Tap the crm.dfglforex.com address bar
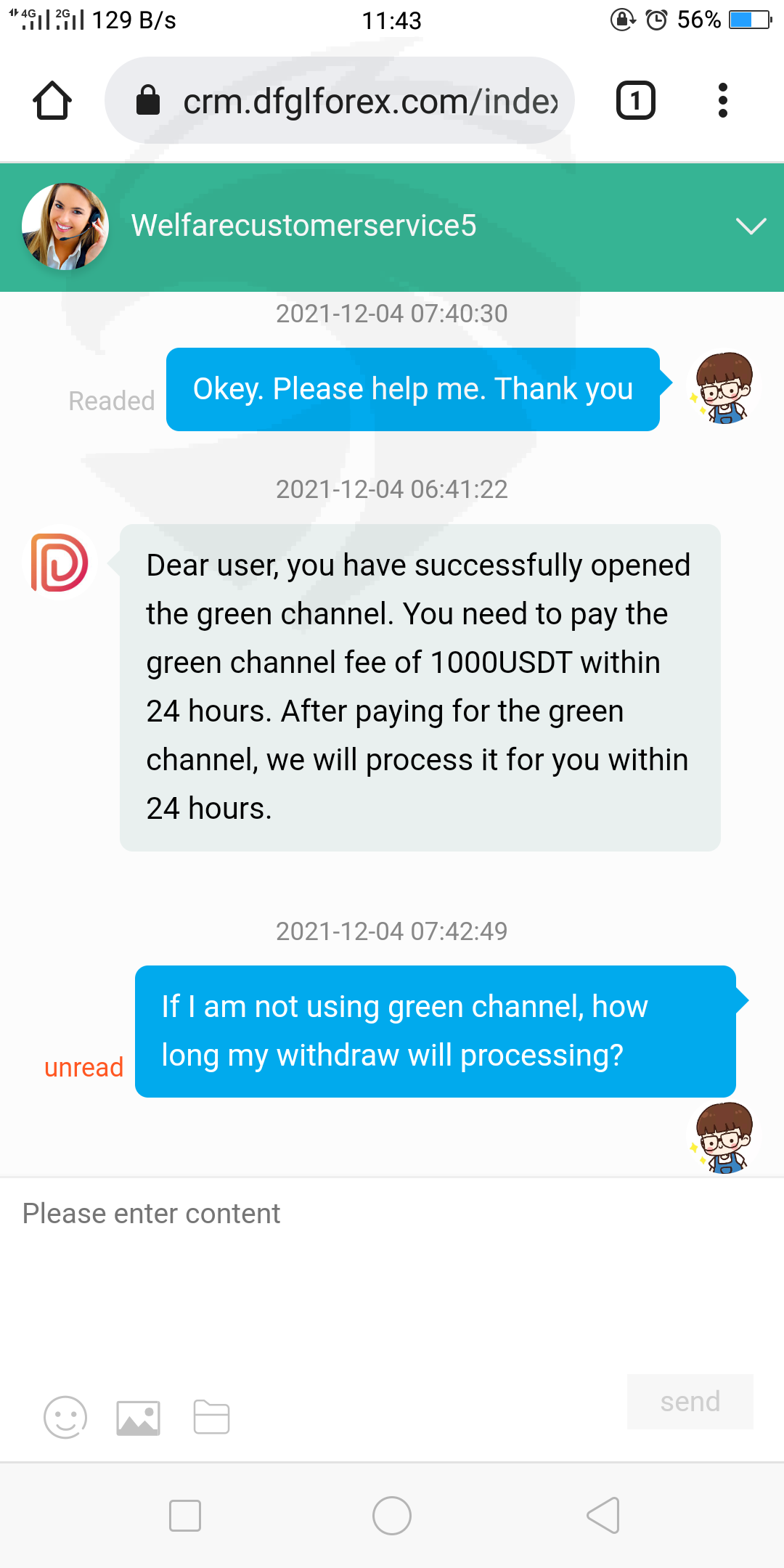 [340, 100]
